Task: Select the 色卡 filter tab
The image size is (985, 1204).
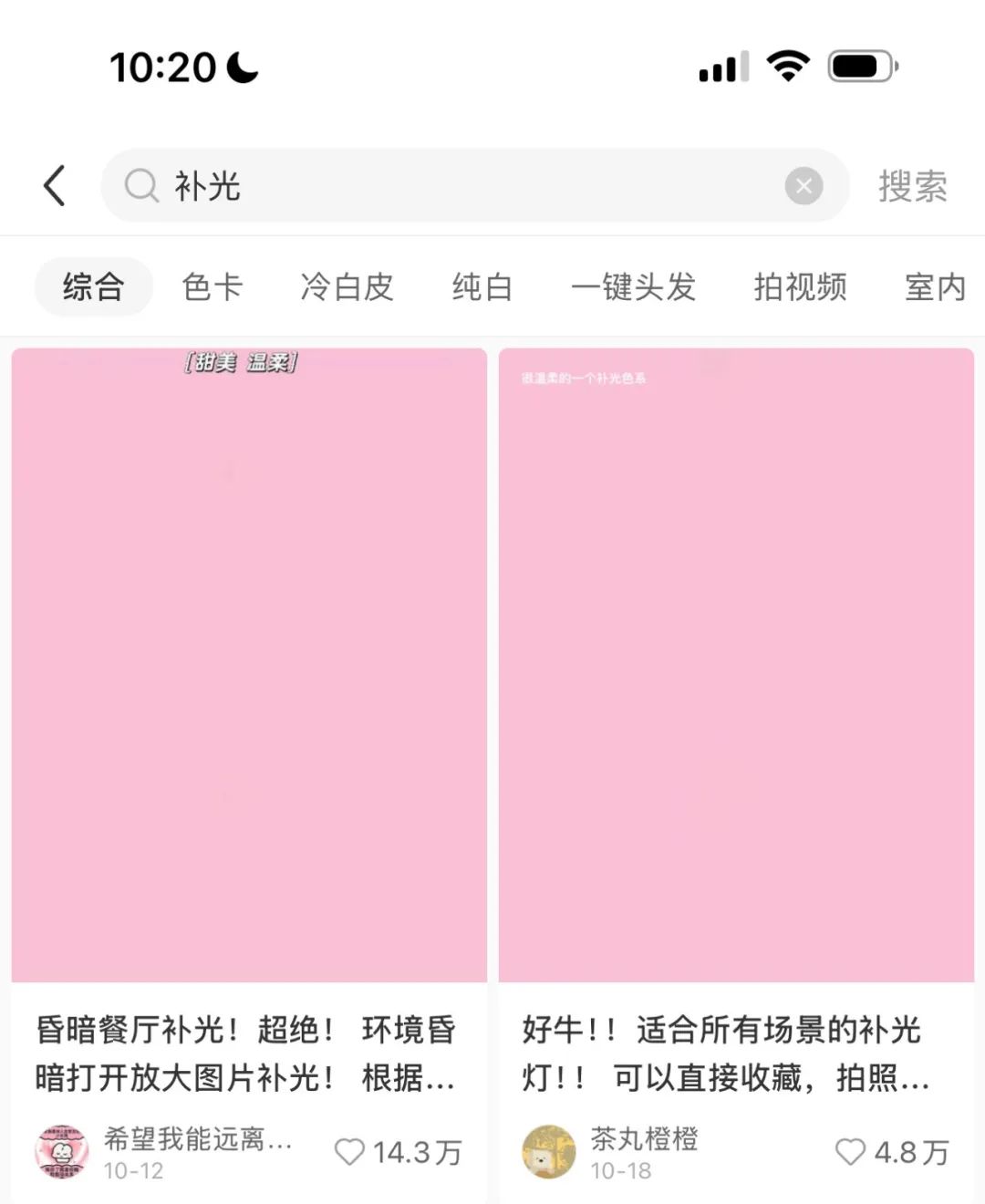Action: [213, 286]
